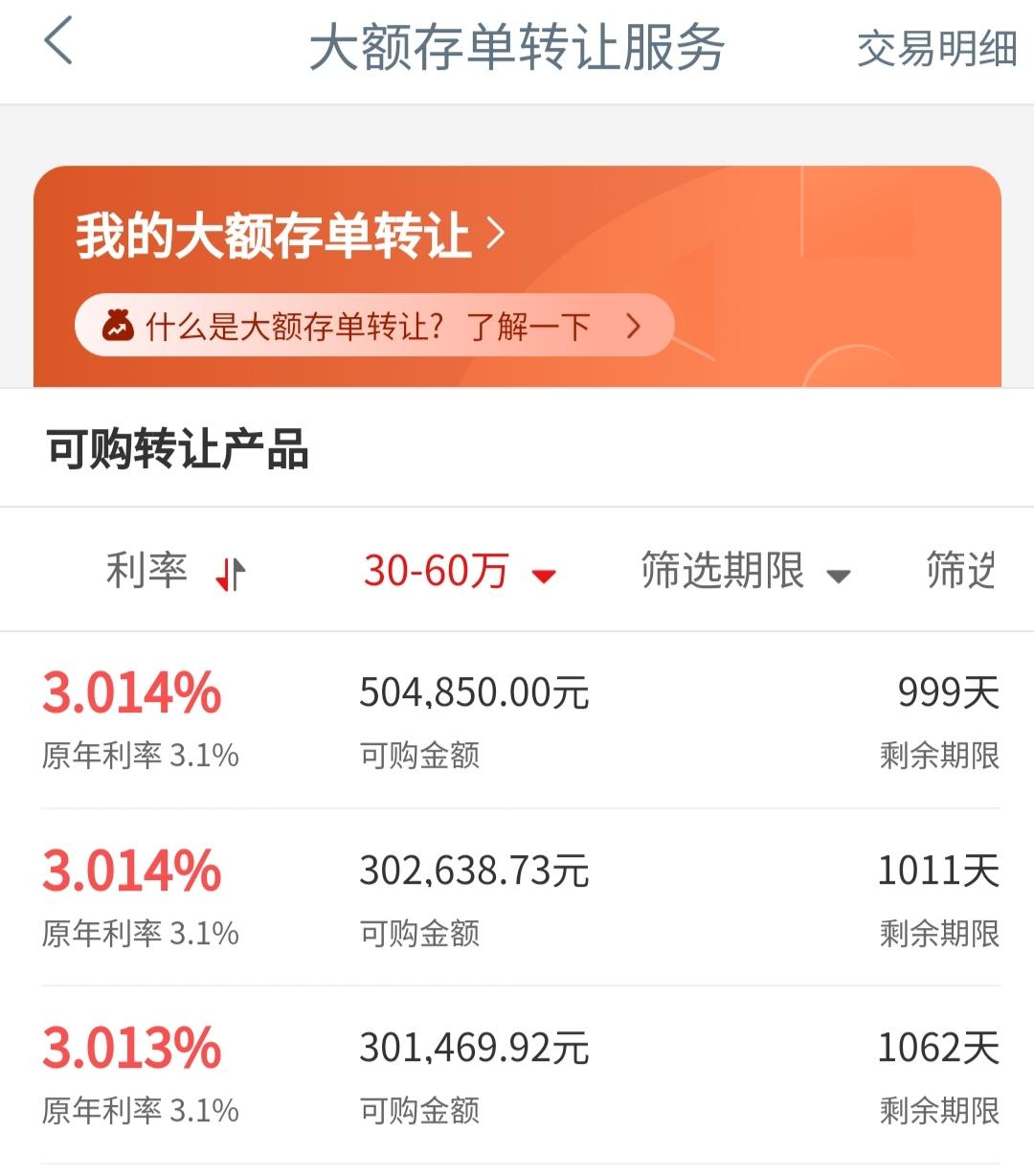Tap the down triangle beside 筛选期限
The width and height of the screenshot is (1034, 1176).
pos(840,575)
